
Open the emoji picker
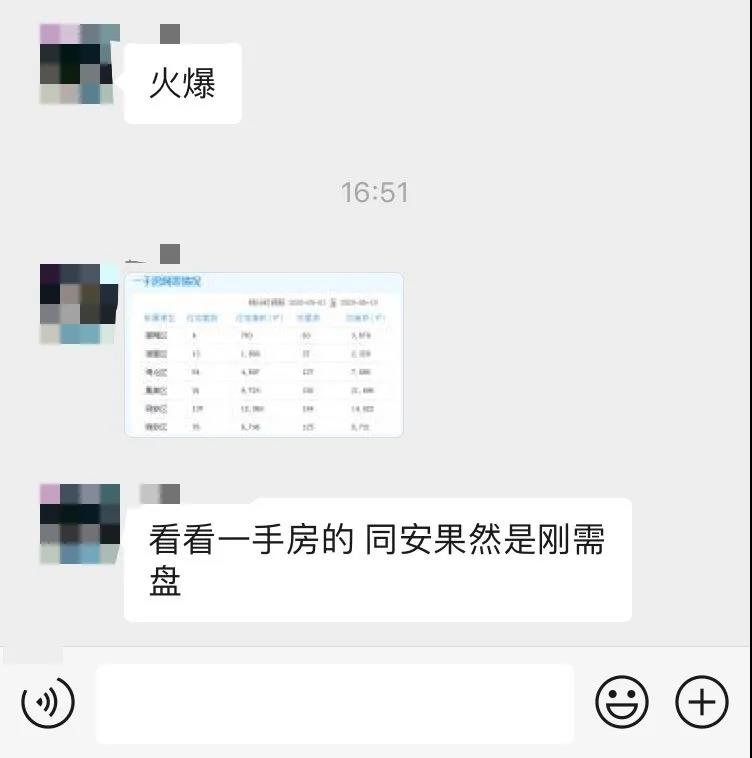(622, 702)
